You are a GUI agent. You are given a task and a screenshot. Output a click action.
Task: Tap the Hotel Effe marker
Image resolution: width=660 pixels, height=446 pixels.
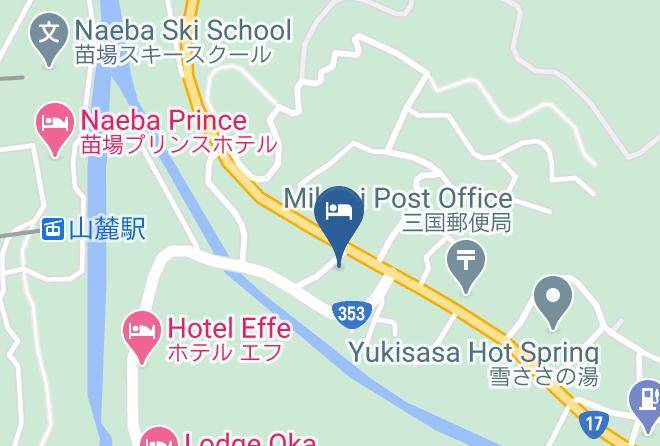pos(141,330)
